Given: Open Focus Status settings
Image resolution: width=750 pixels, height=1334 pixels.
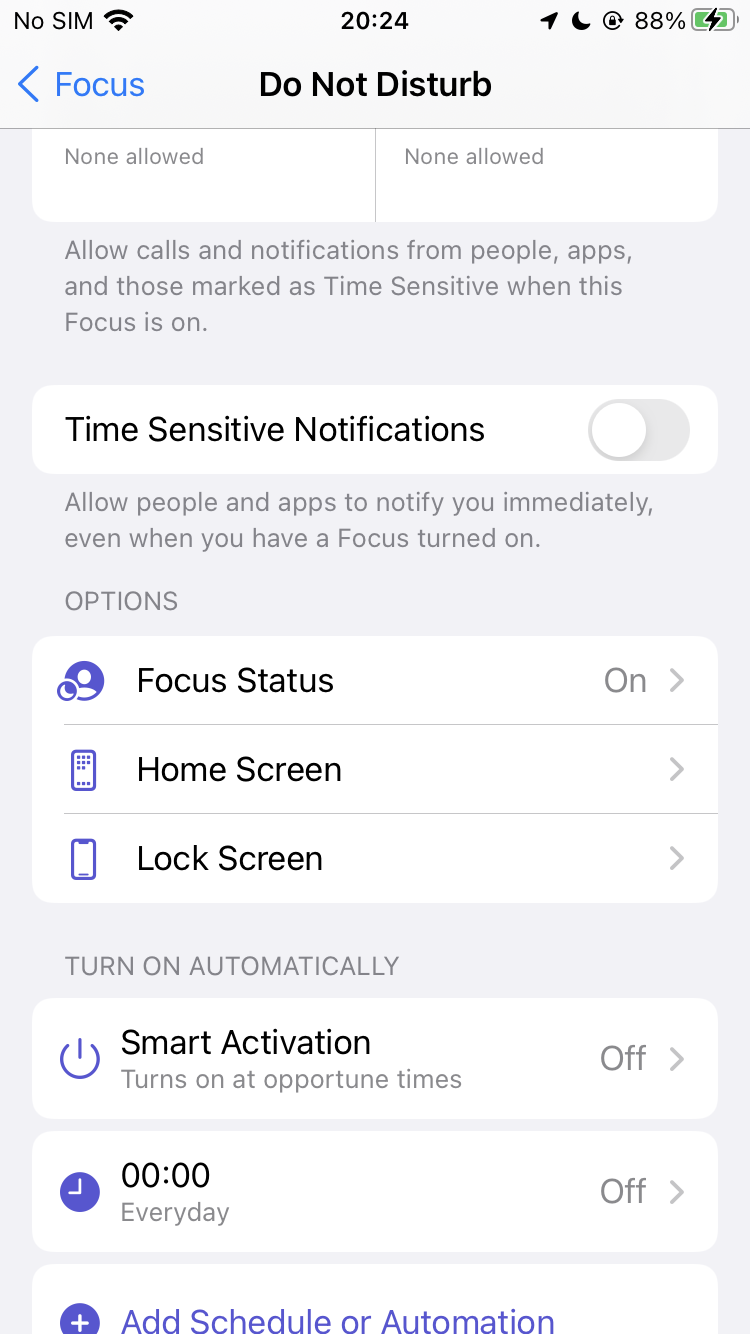Looking at the screenshot, I should [375, 681].
